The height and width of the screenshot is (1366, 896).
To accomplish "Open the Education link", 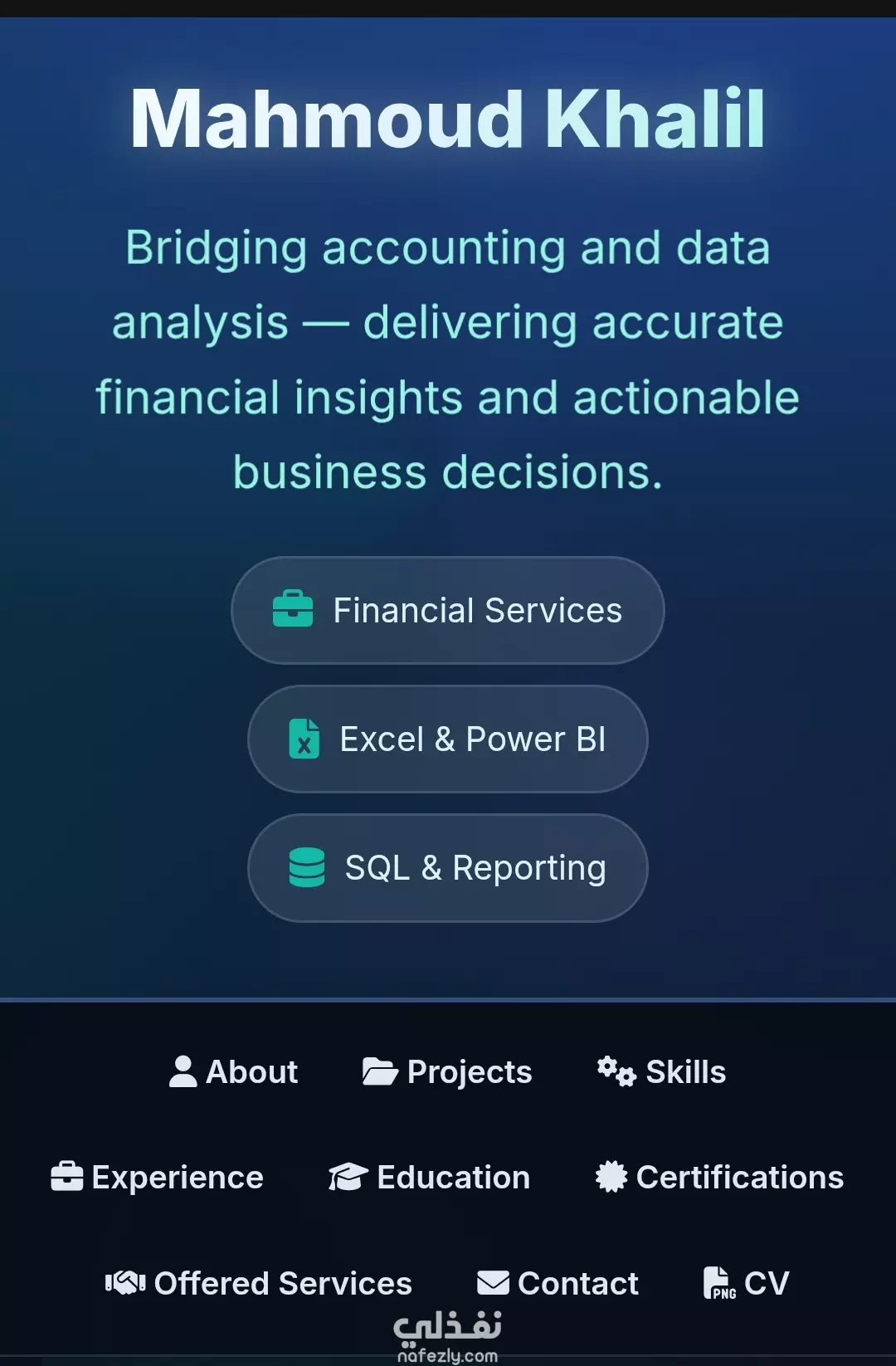I will [x=429, y=1177].
